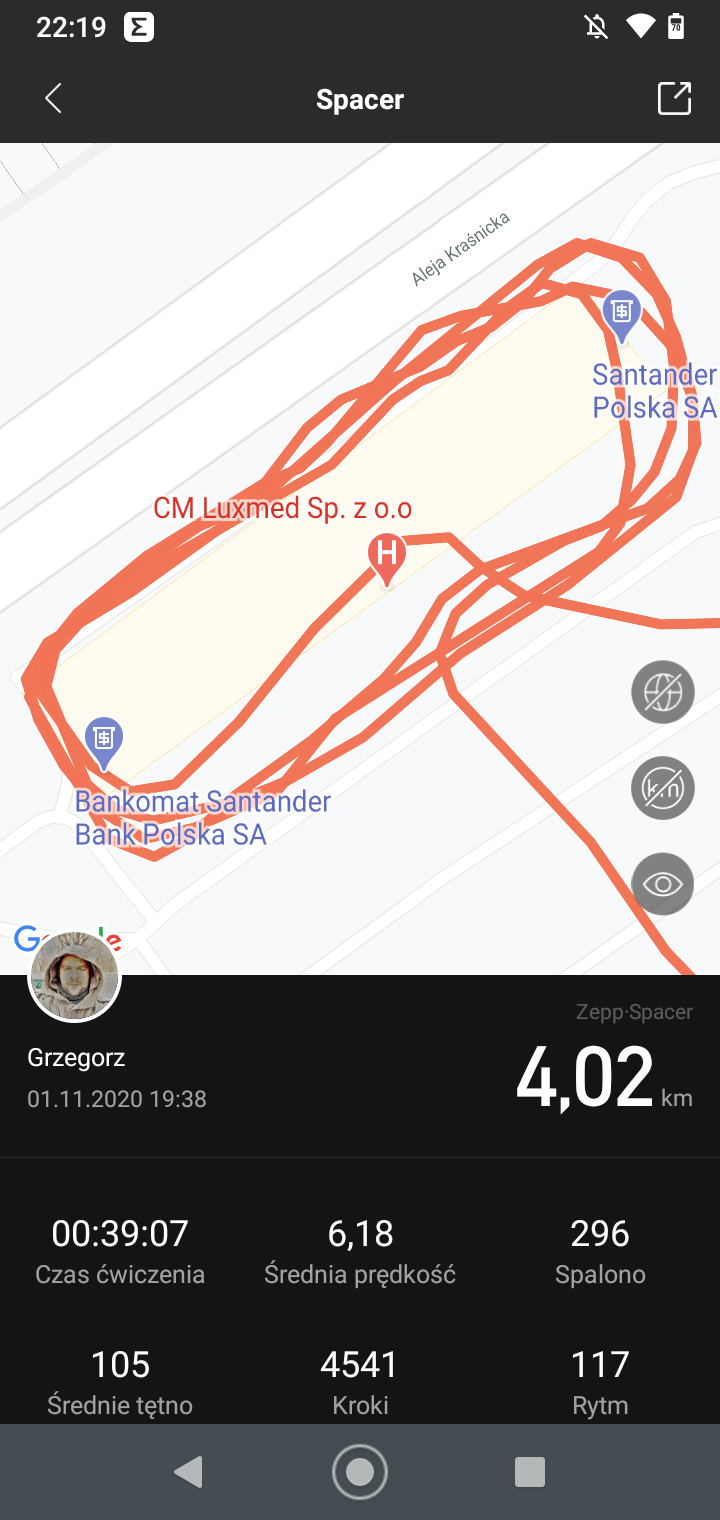Toggle the kilometer markers on map
720x1520 pixels.
tap(662, 788)
